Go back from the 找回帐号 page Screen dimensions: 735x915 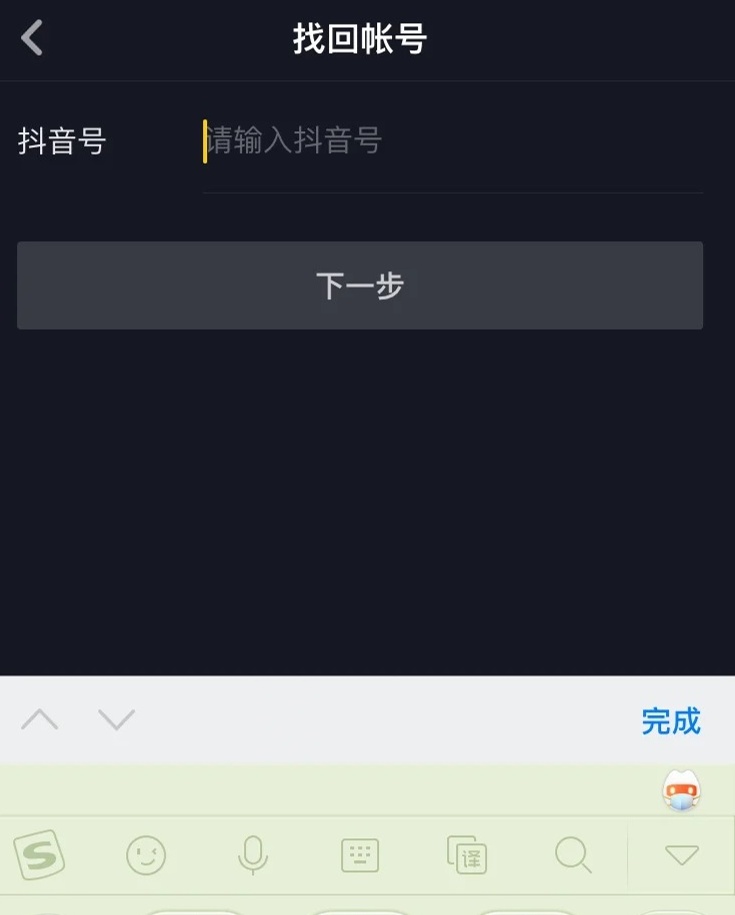32,39
